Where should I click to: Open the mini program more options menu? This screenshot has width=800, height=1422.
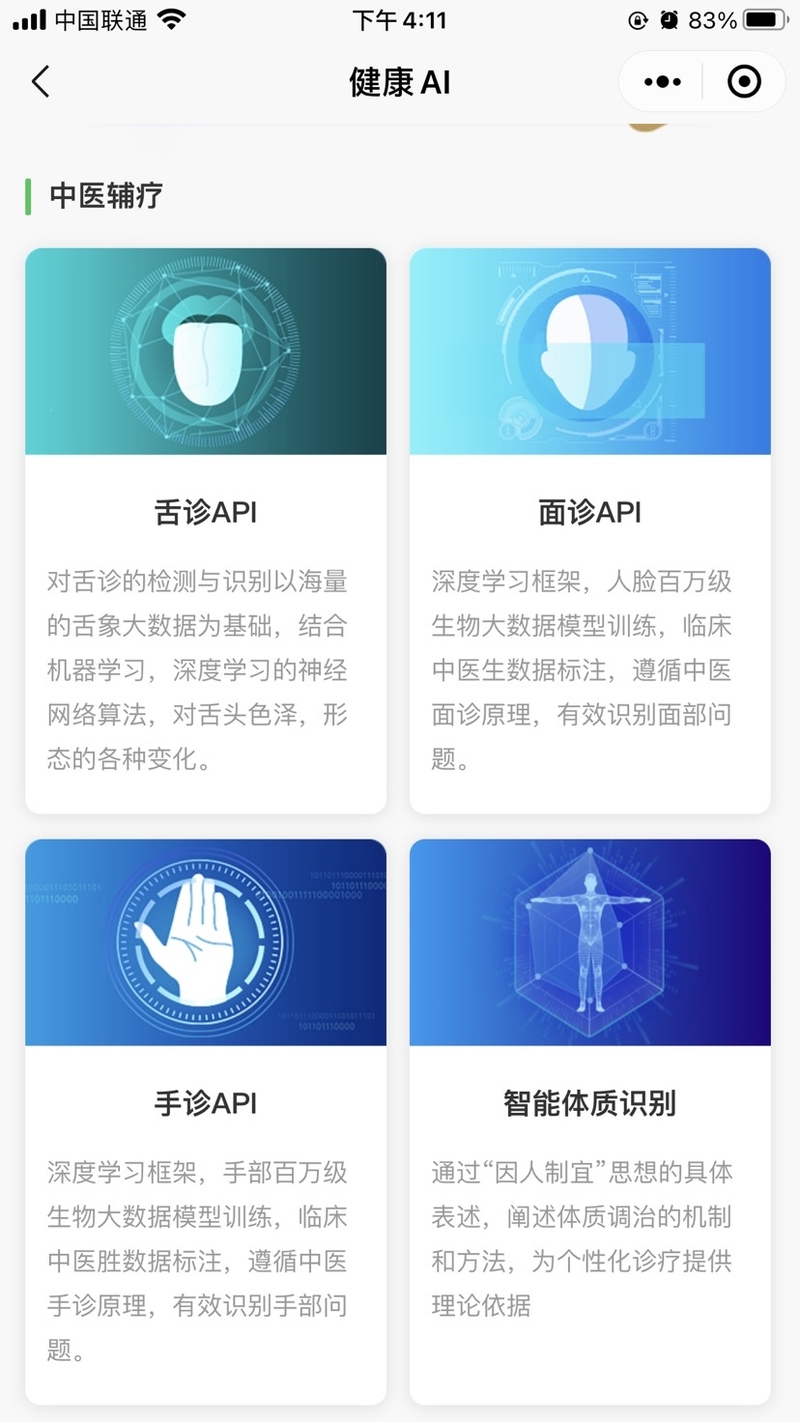pos(662,82)
